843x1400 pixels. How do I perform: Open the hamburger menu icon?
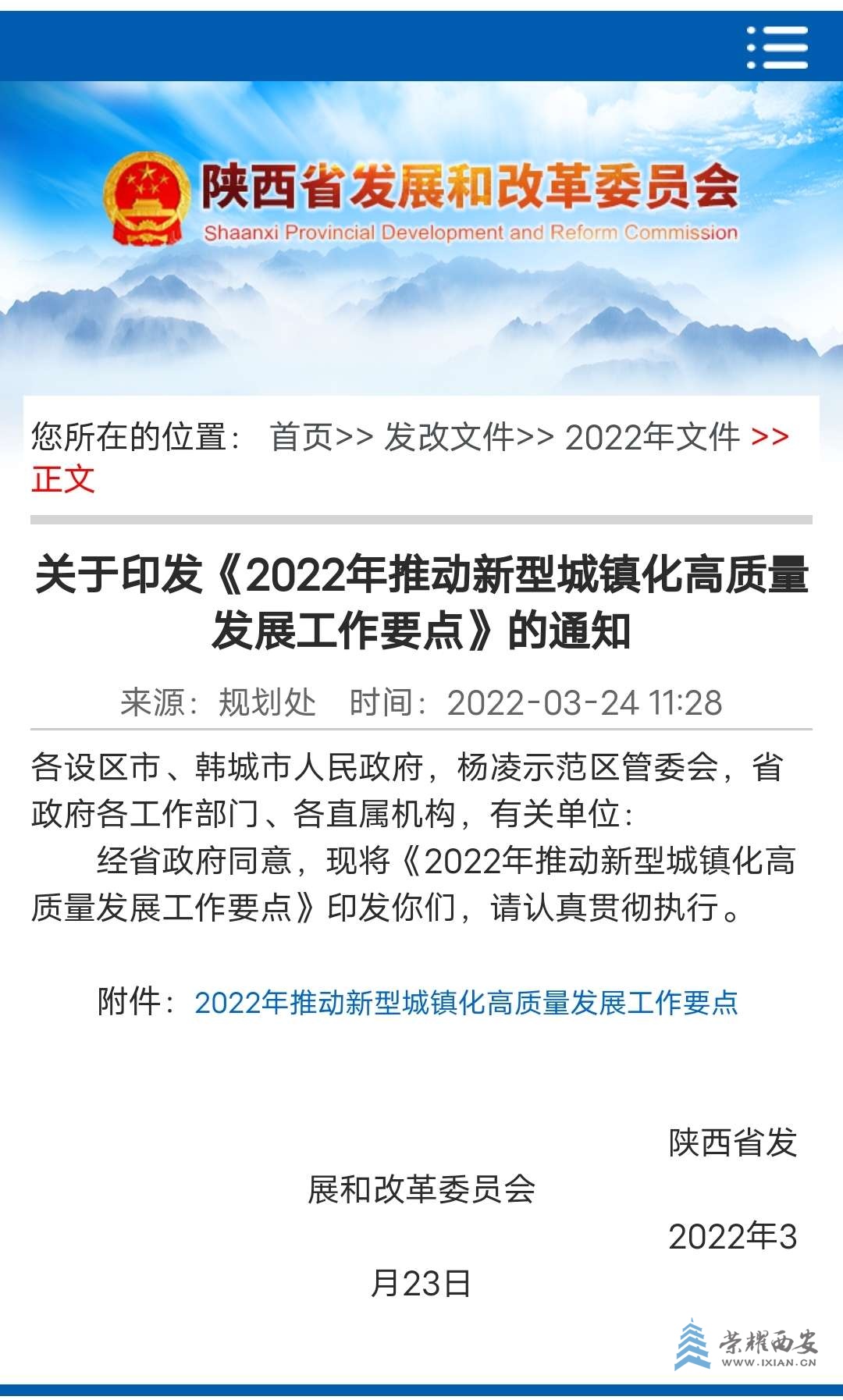pyautogui.click(x=777, y=48)
